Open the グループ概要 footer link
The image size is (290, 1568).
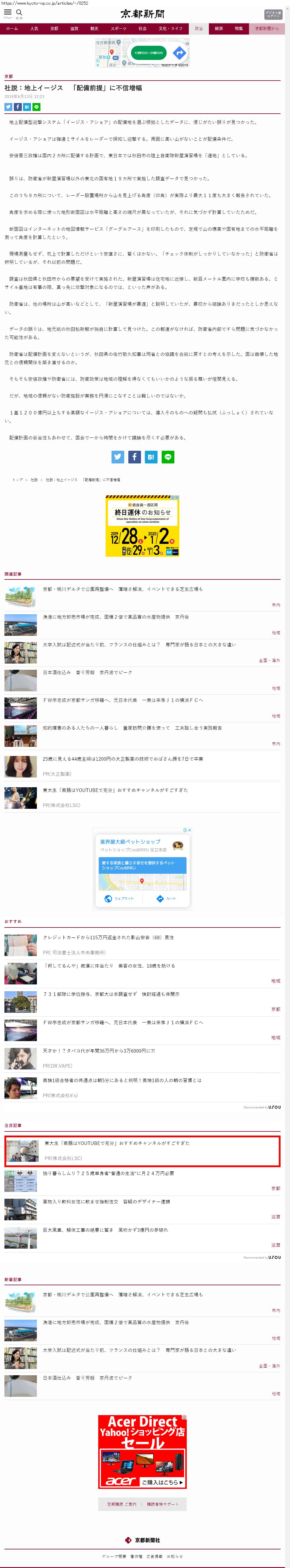coord(114,1556)
